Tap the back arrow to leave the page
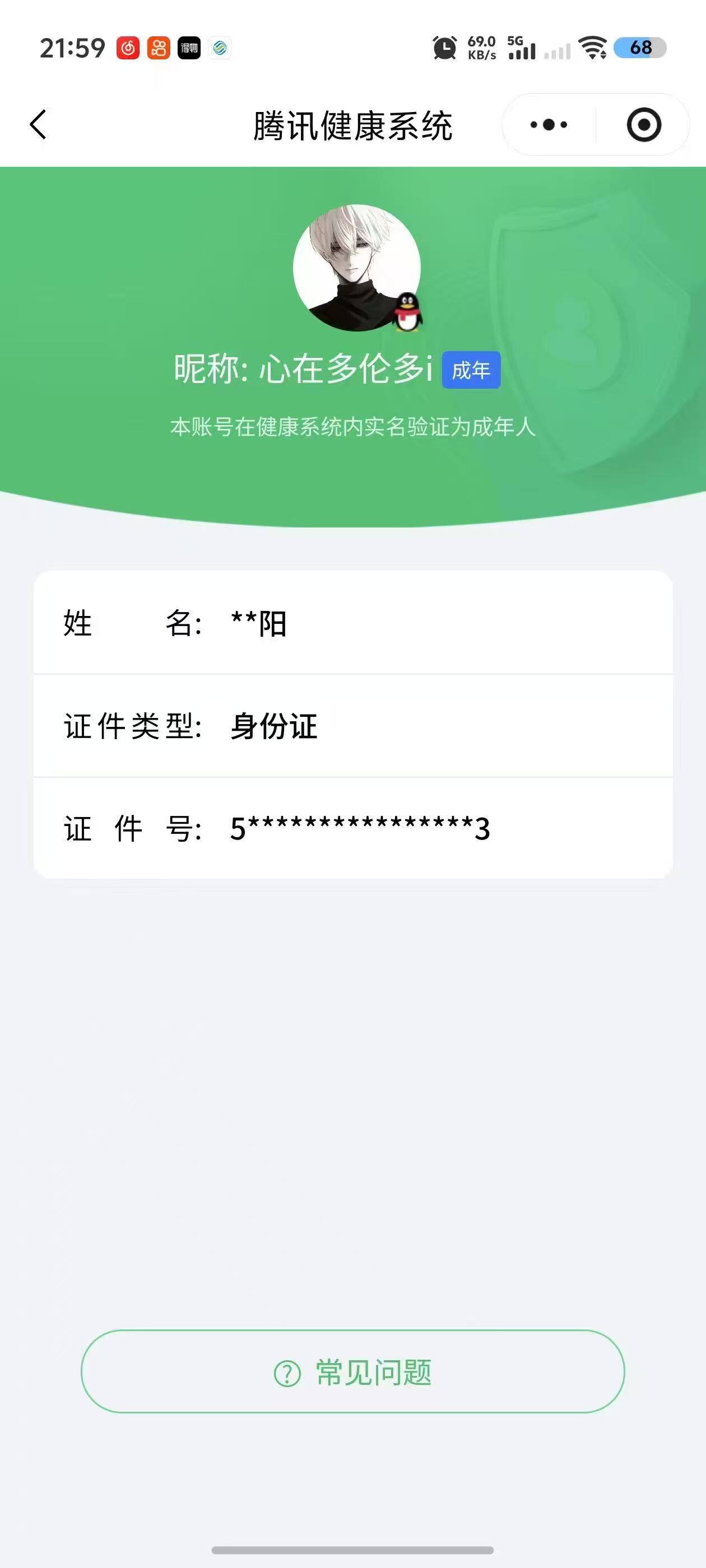This screenshot has width=706, height=1568. coord(38,124)
